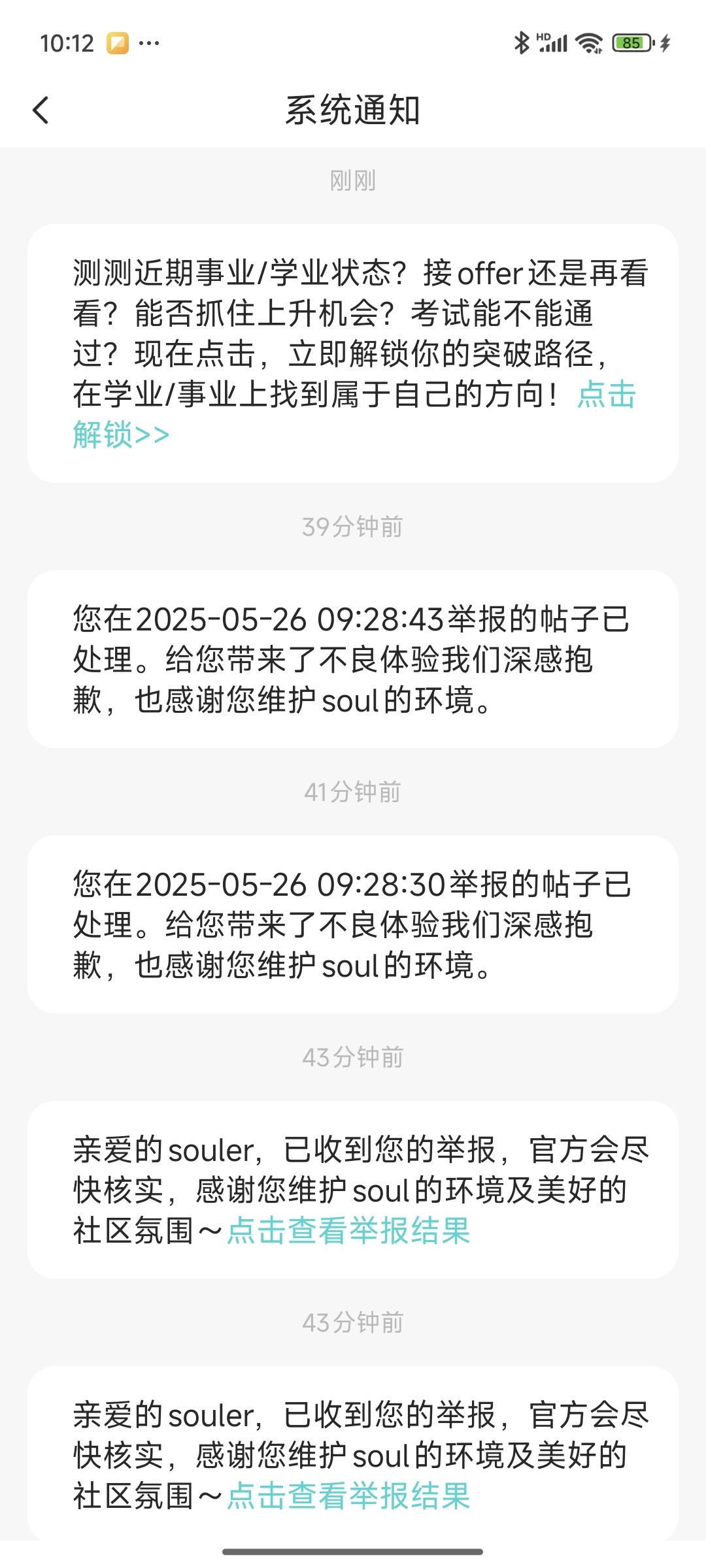This screenshot has height=1568, width=706.
Task: Open the career and study test notification card
Action: tap(353, 353)
